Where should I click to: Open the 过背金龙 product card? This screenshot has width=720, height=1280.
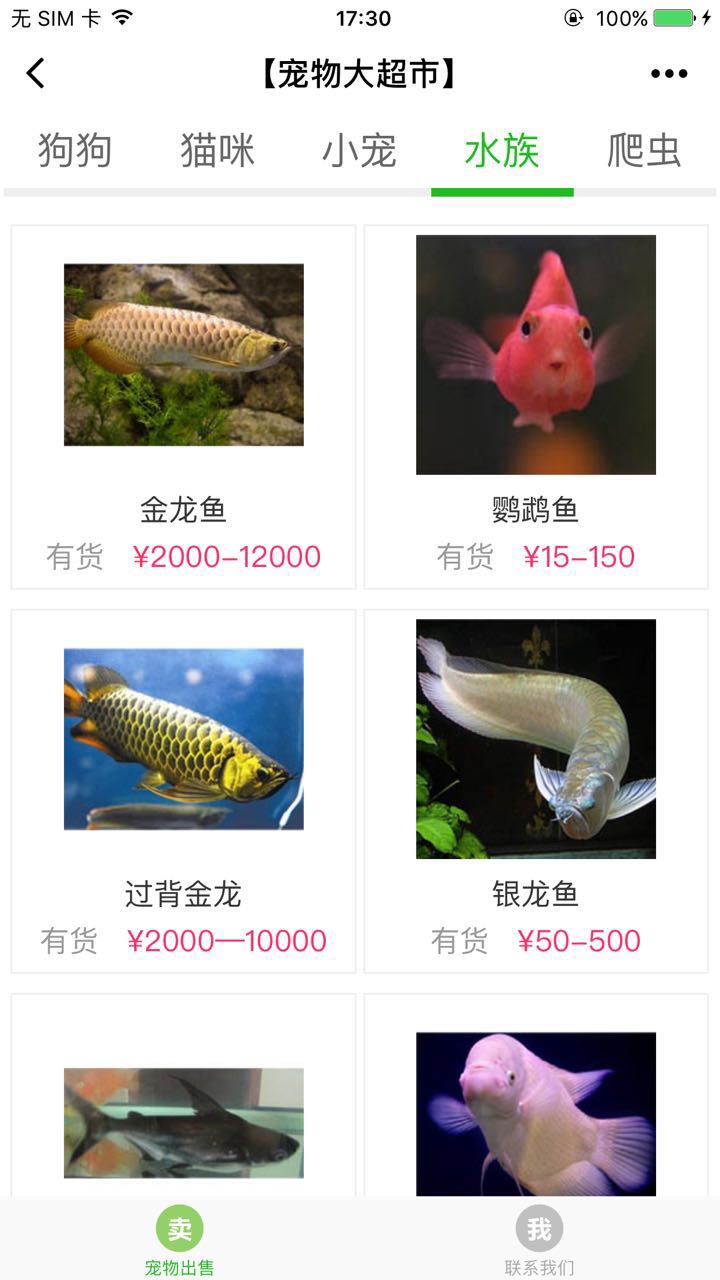[184, 791]
